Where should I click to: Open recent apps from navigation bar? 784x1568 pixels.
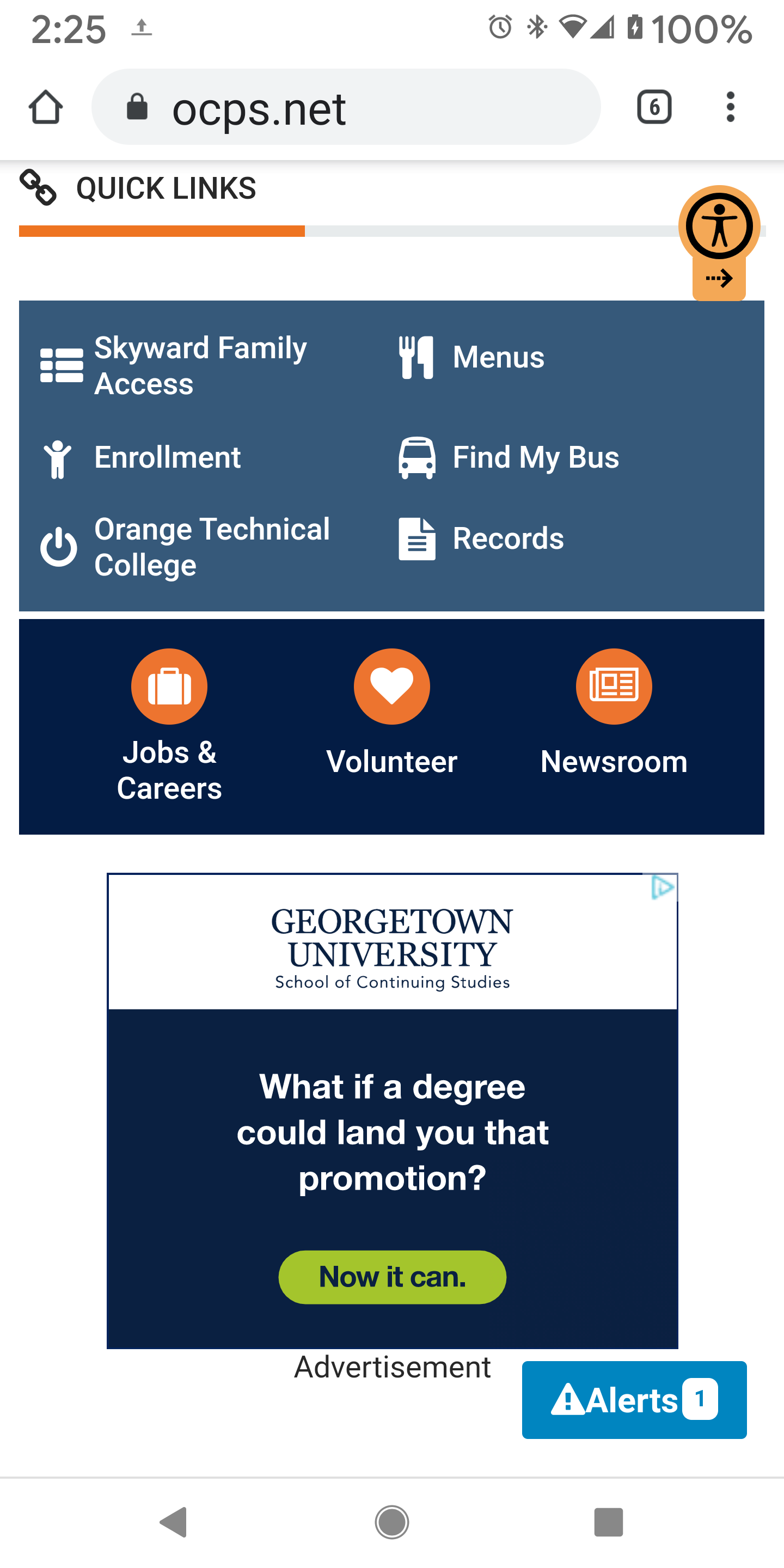point(609,1523)
